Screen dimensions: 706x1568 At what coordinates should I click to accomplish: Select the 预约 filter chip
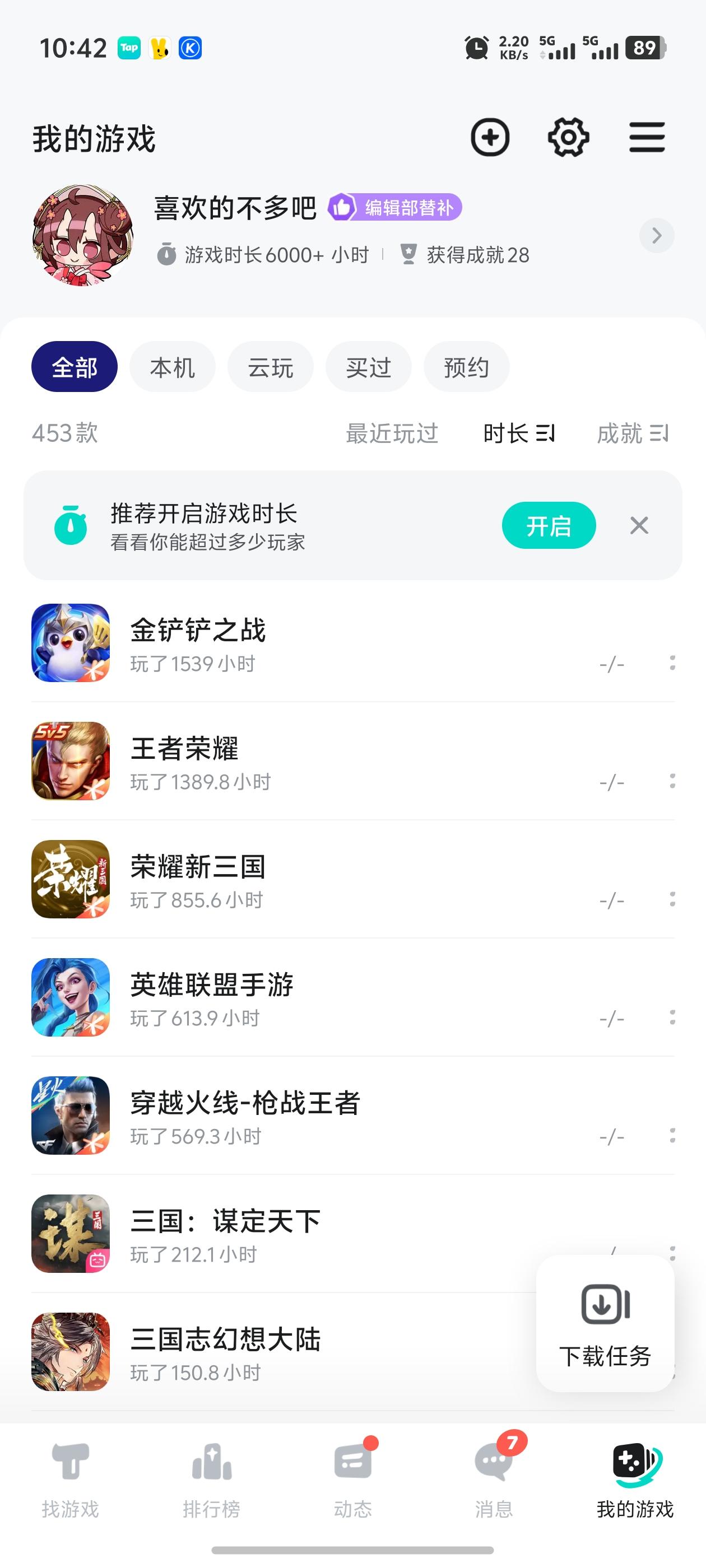pyautogui.click(x=466, y=367)
